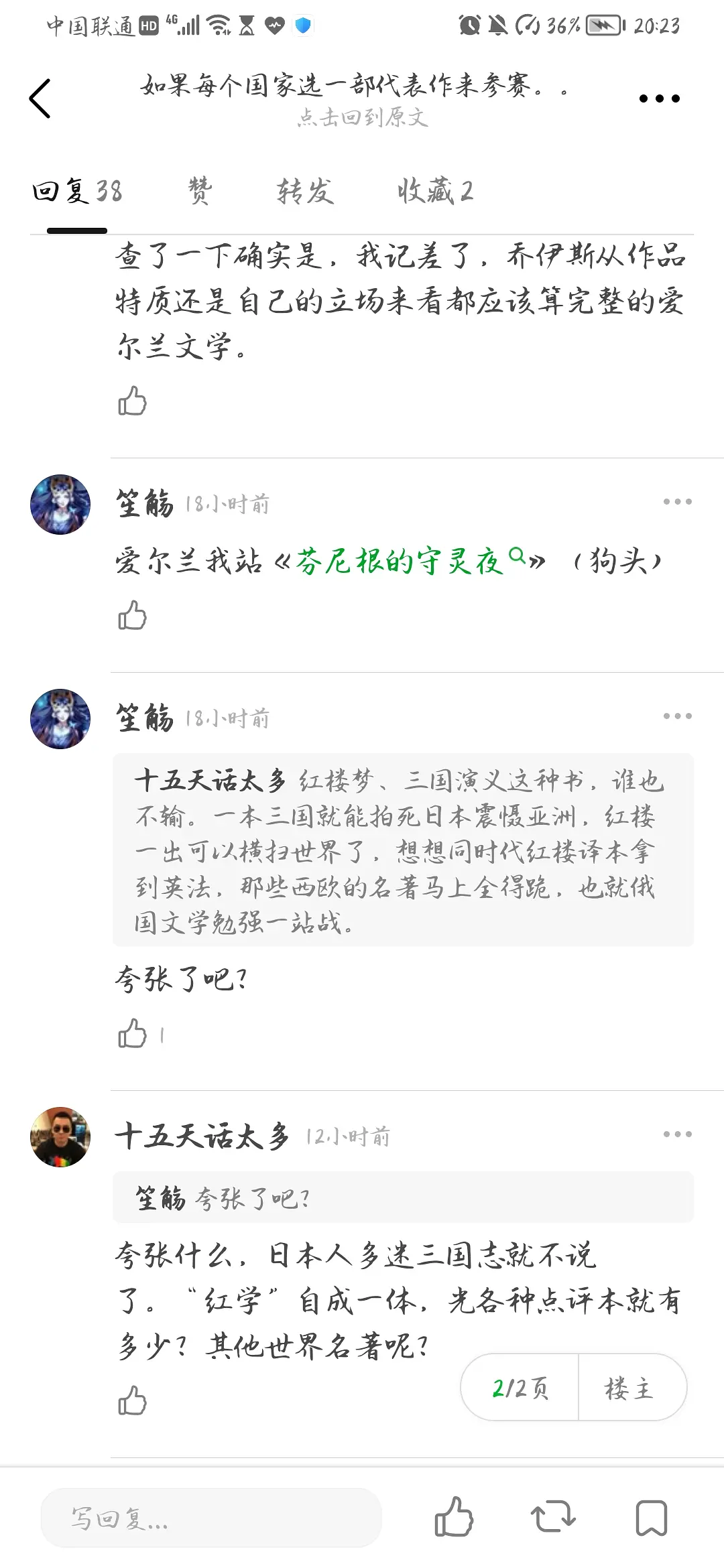This screenshot has height=1568, width=724.
Task: View 十五天话太多's profile avatar
Action: point(60,1136)
